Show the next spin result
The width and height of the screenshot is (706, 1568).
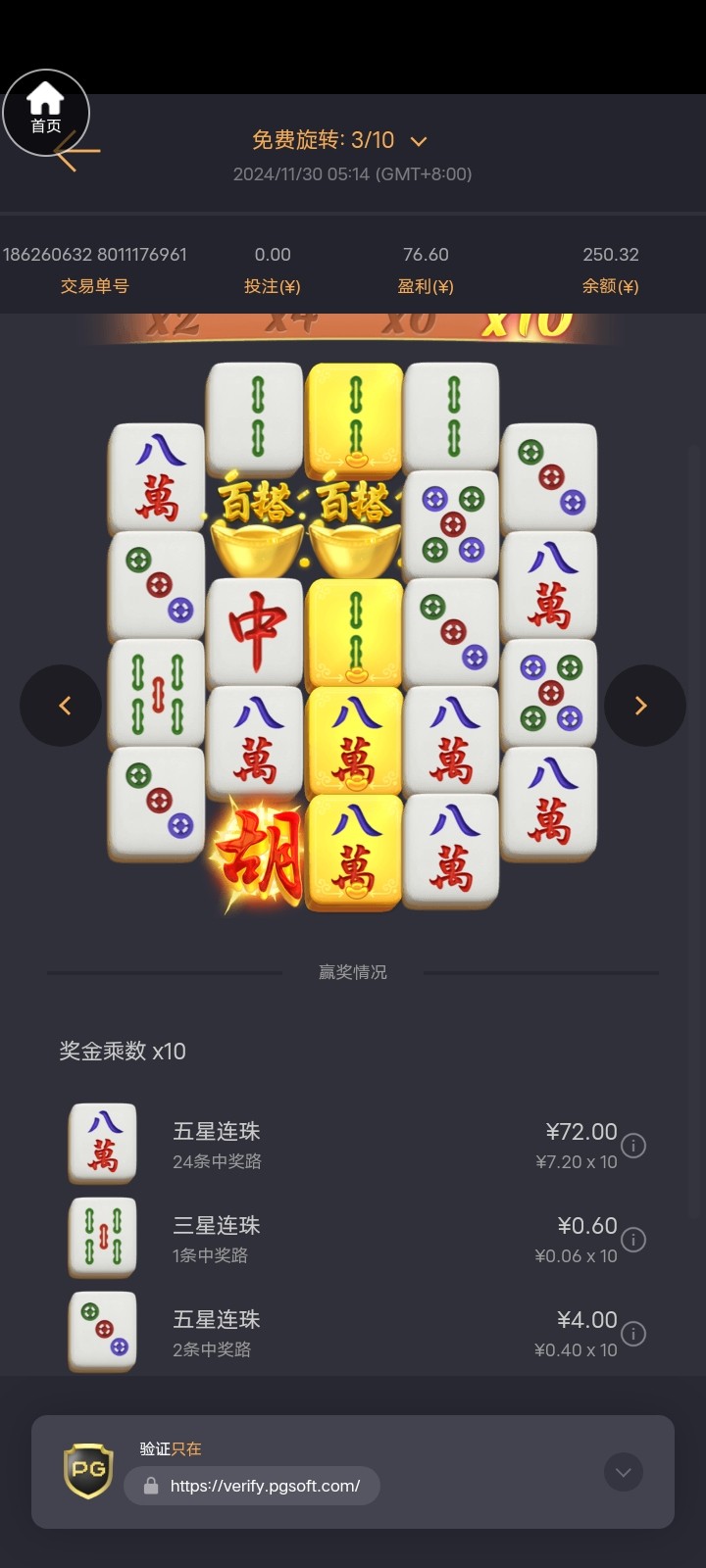(643, 706)
